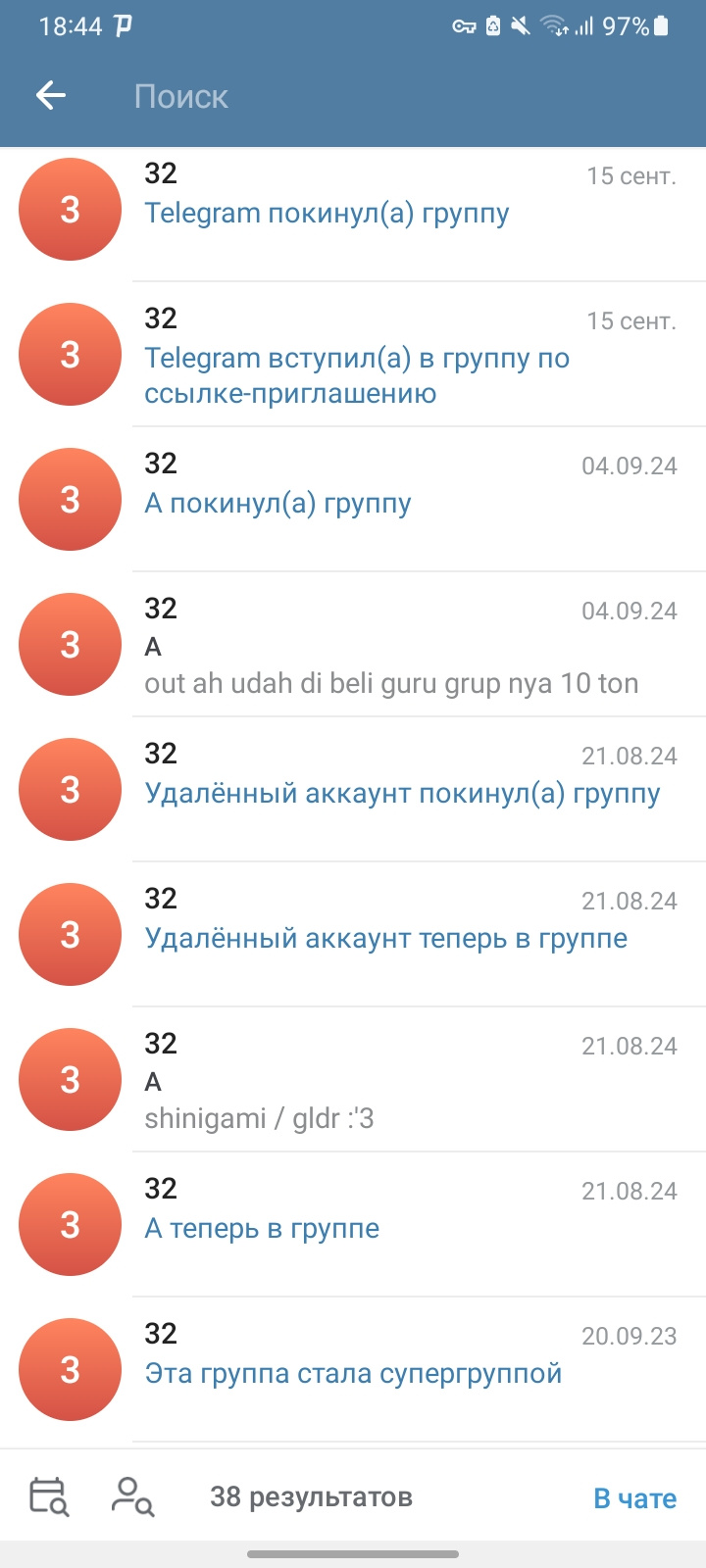Open result 'Эта группа стала супергруппой'
Image resolution: width=706 pixels, height=1568 pixels.
click(x=392, y=1370)
